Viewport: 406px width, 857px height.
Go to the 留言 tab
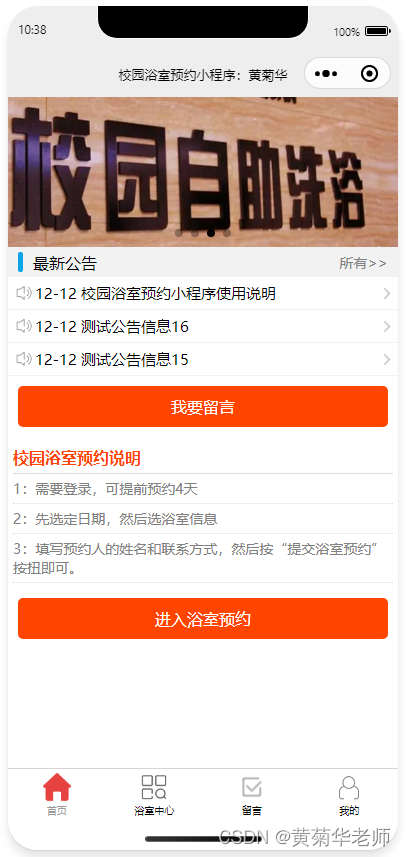pos(251,795)
